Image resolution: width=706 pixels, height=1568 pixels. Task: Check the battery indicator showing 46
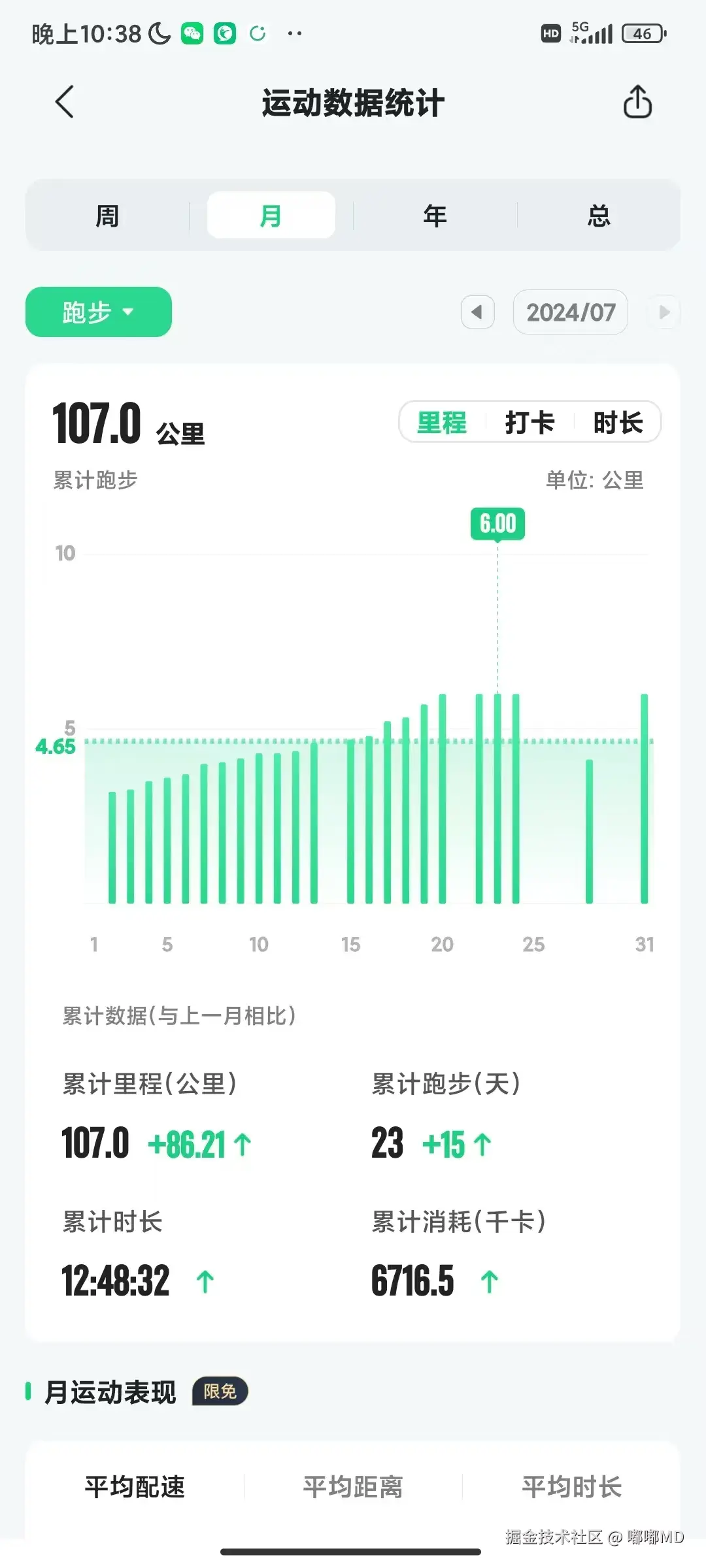643,31
